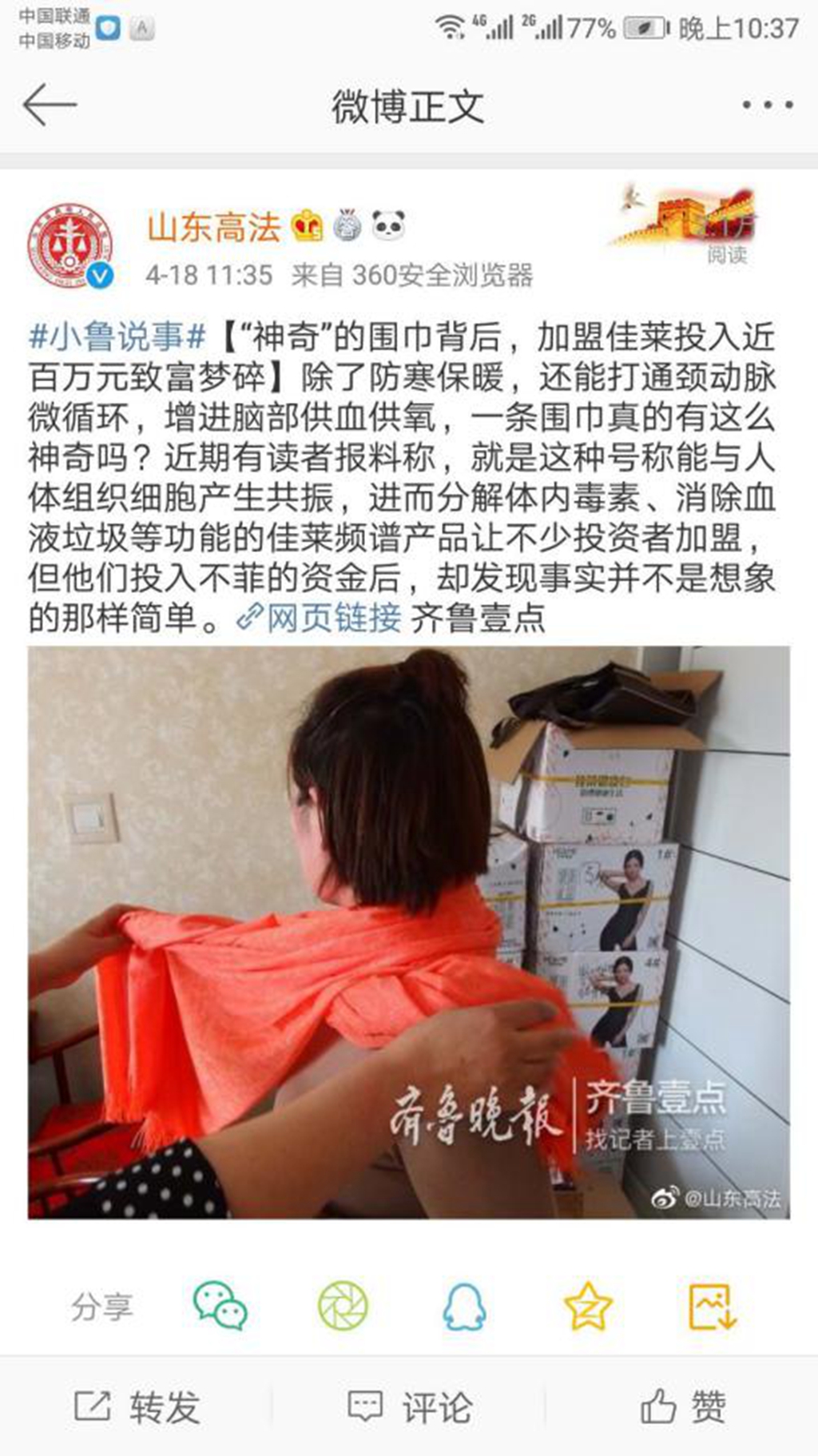This screenshot has height=1456, width=818.
Task: Share the post via QQ
Action: click(464, 1306)
